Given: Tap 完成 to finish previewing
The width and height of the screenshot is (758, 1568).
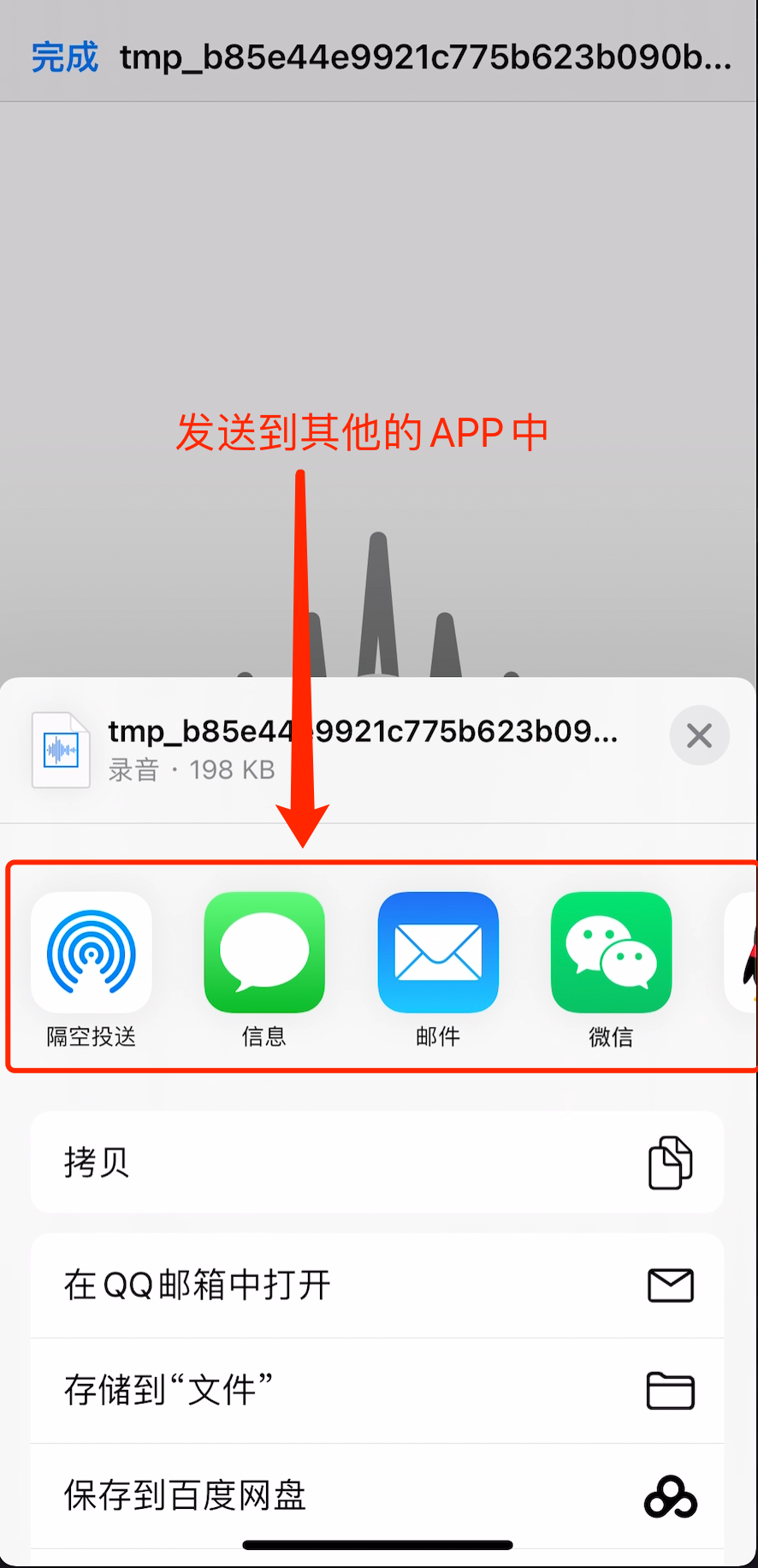Looking at the screenshot, I should click(65, 57).
